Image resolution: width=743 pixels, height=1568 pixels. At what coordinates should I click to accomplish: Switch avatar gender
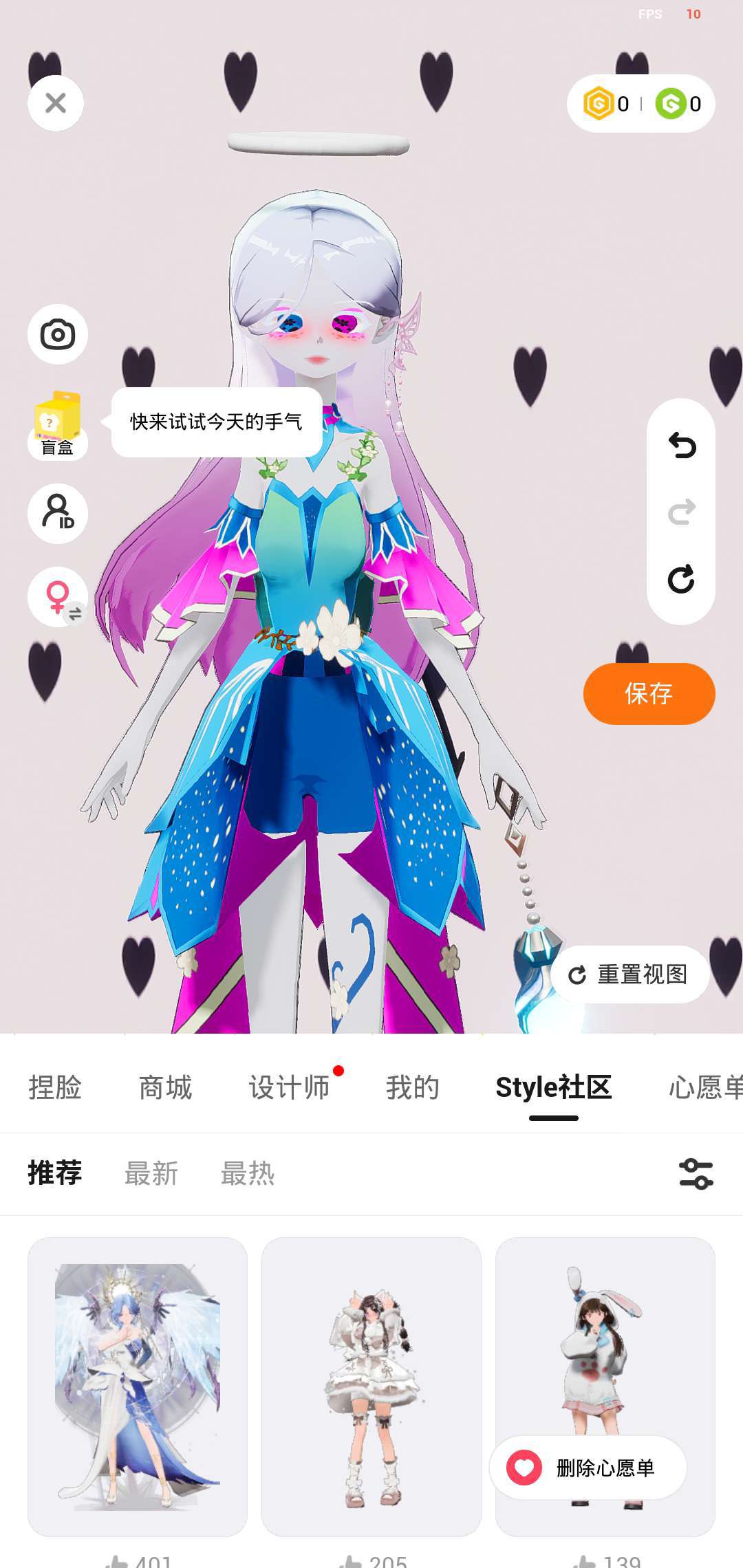[x=58, y=597]
